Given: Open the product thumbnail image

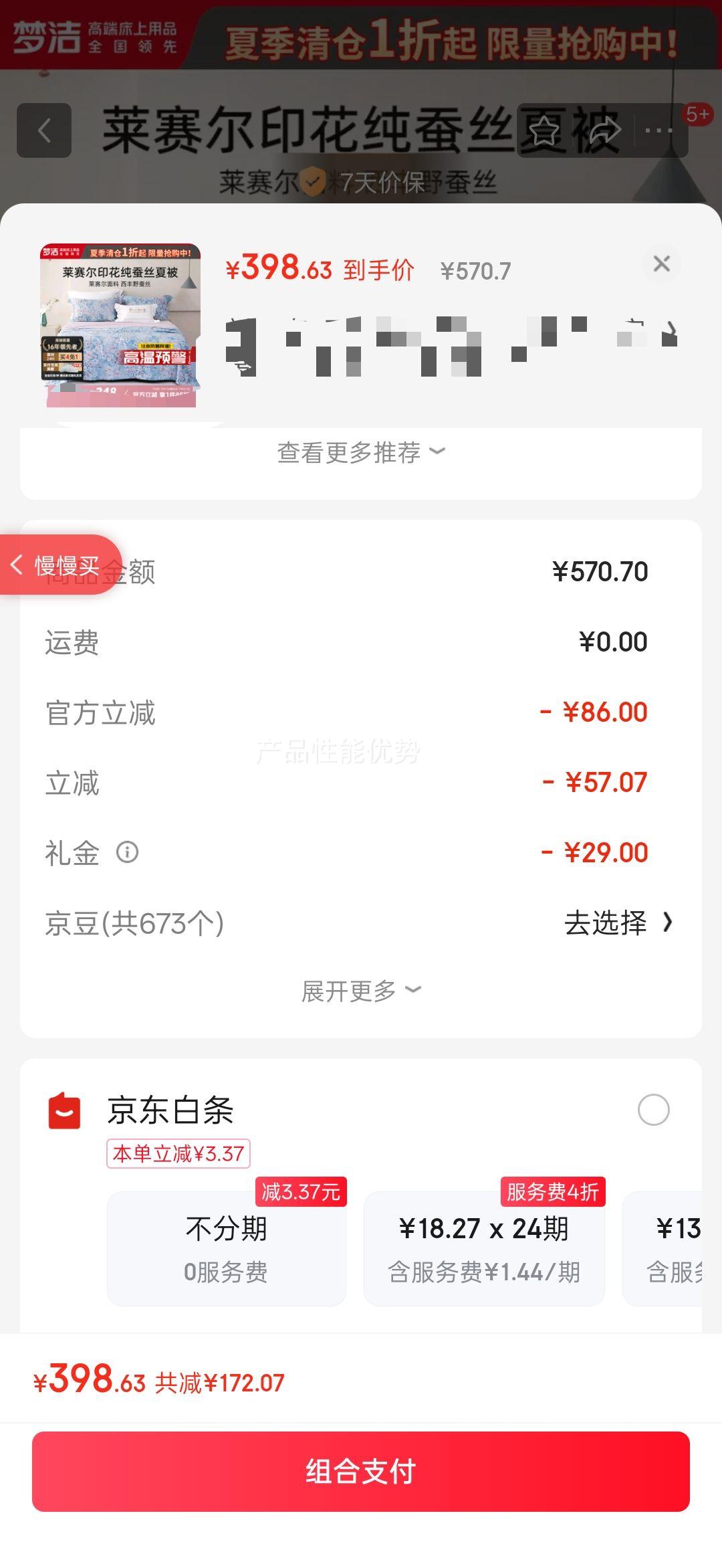Looking at the screenshot, I should pyautogui.click(x=120, y=324).
